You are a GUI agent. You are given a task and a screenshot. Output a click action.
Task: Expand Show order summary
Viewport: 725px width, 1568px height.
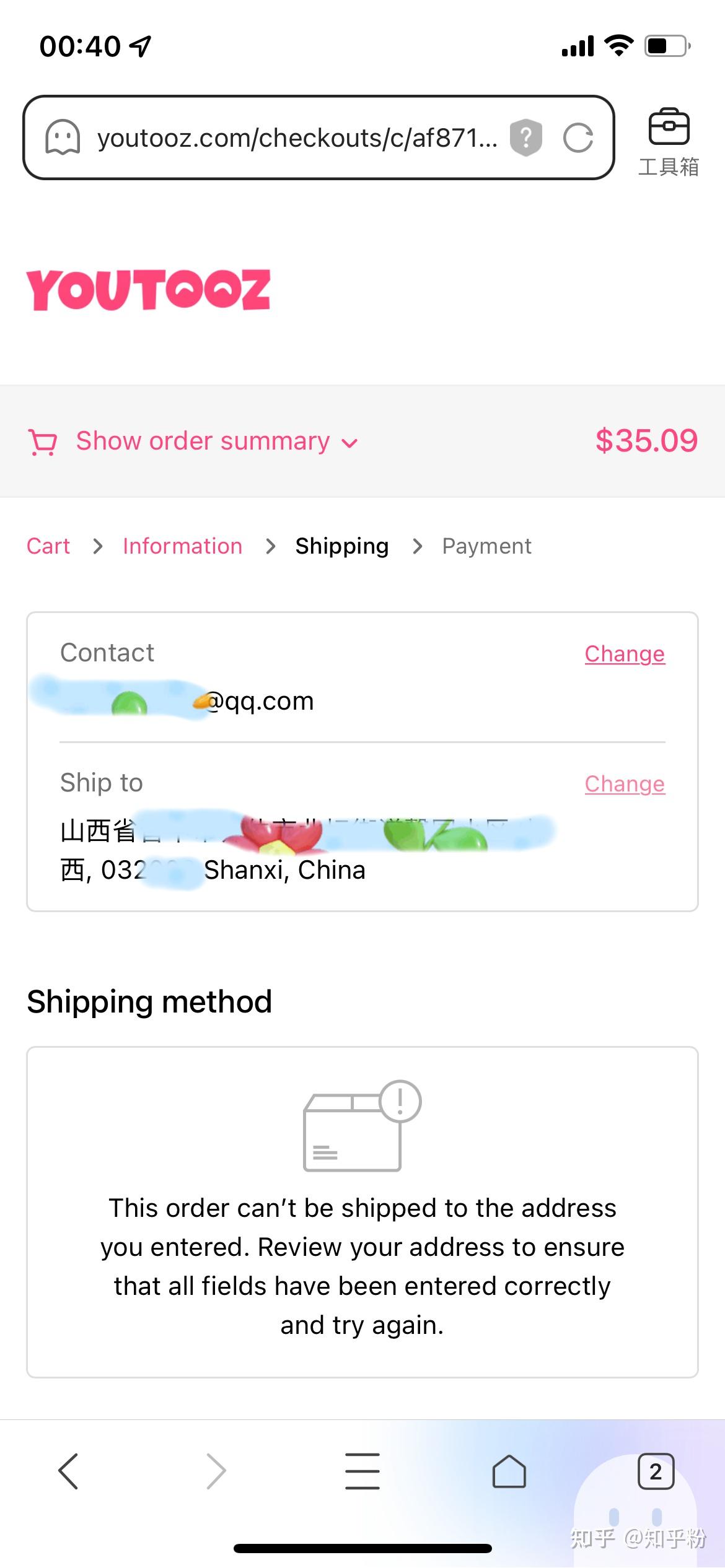[x=202, y=442]
